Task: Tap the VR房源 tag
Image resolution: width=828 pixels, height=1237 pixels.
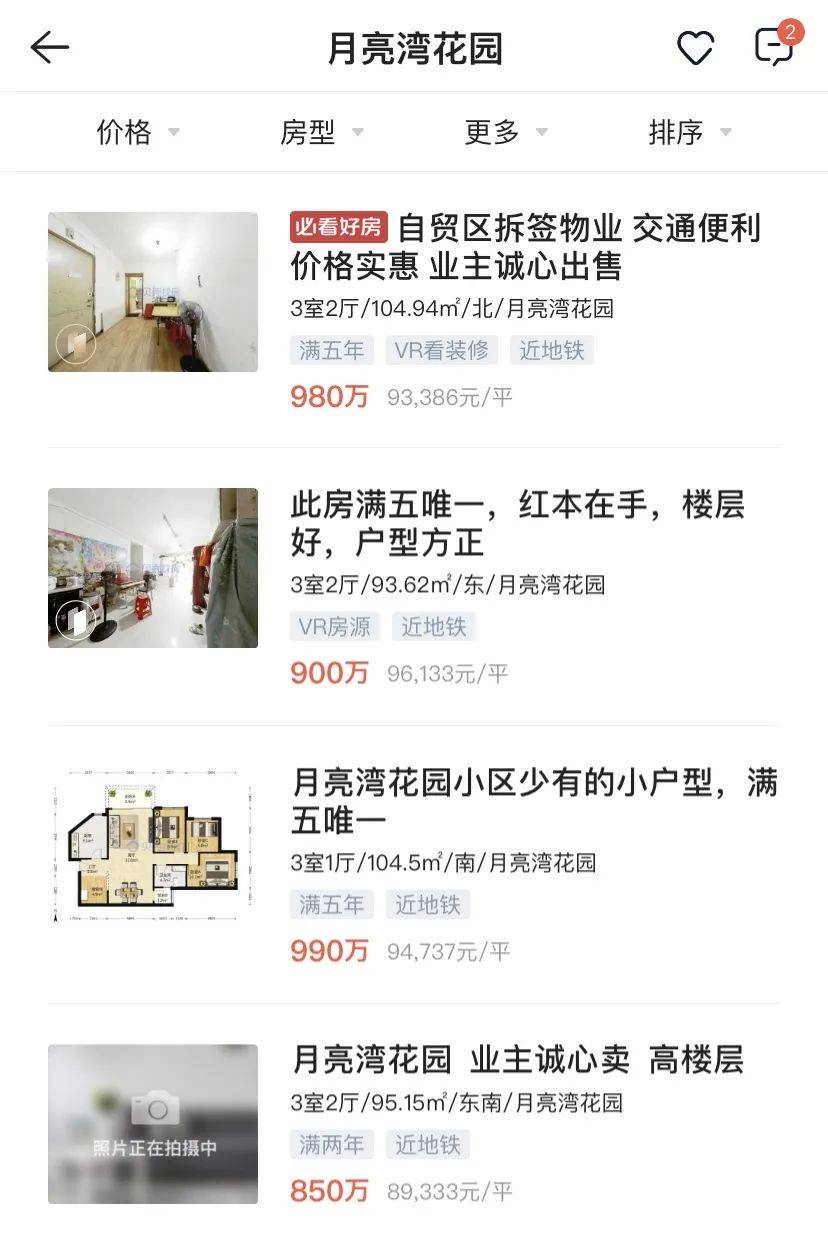Action: [334, 627]
